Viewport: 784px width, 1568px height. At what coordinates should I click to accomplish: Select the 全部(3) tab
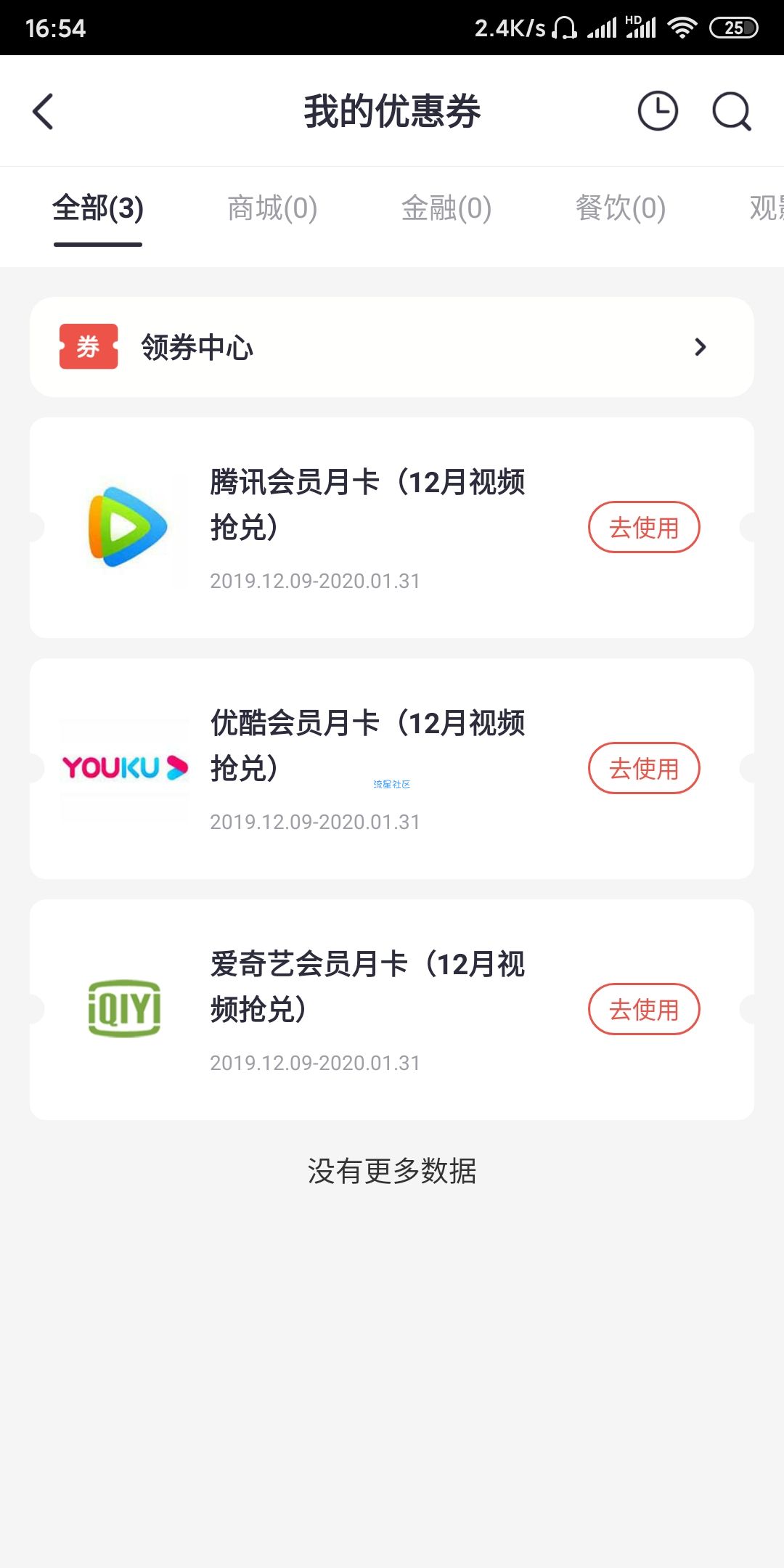coord(98,208)
